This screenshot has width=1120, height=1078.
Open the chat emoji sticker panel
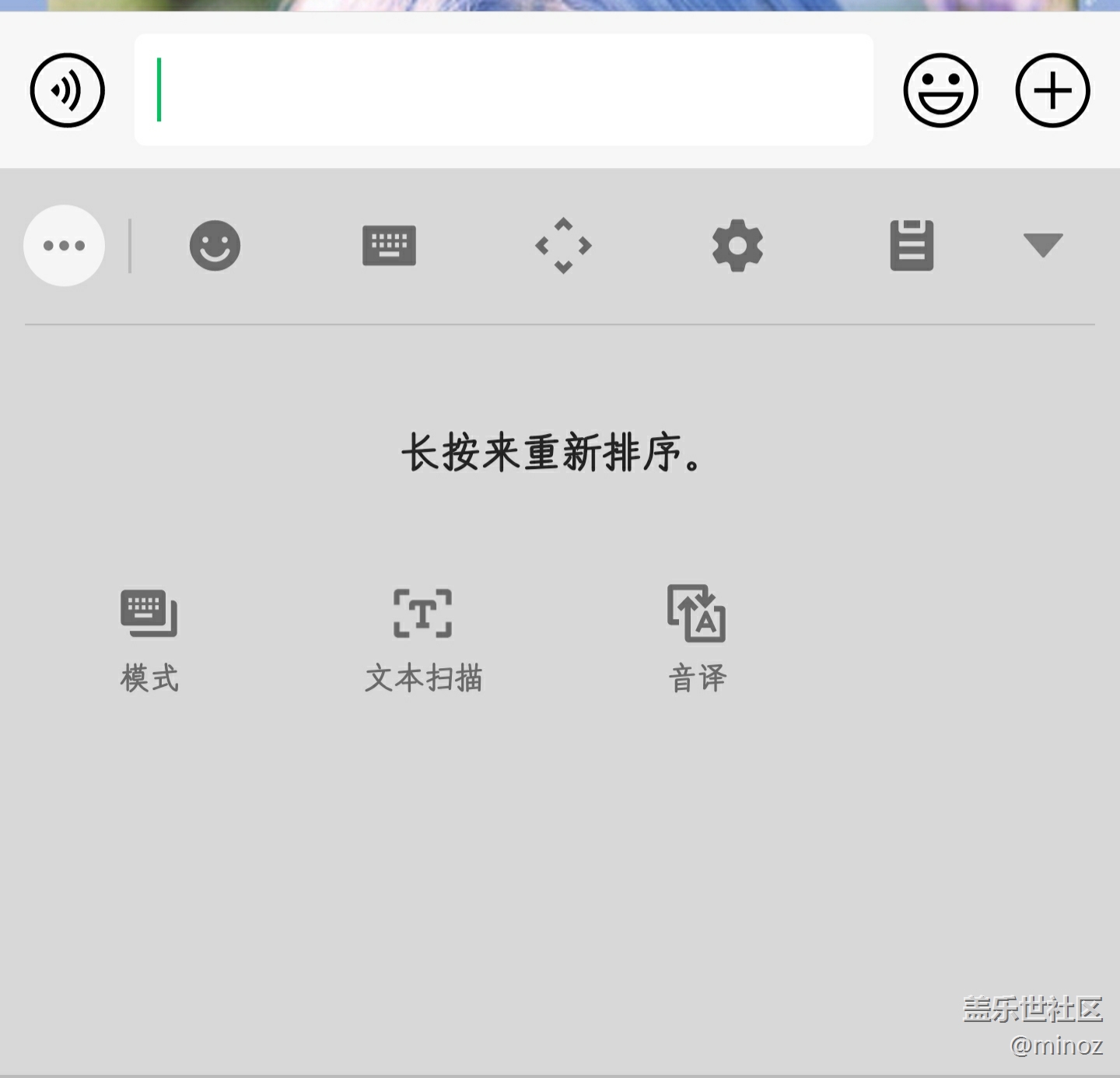pos(940,90)
